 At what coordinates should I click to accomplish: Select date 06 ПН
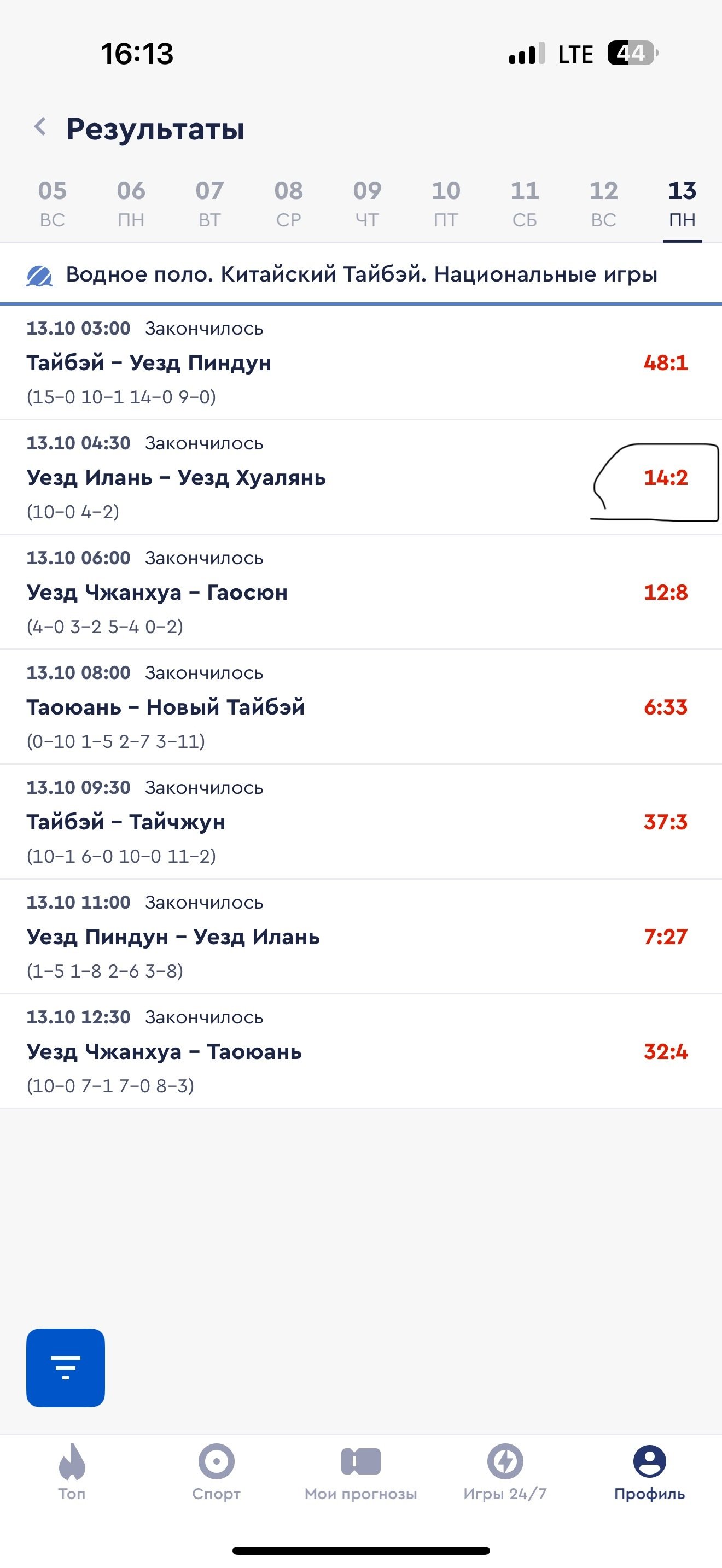point(131,203)
